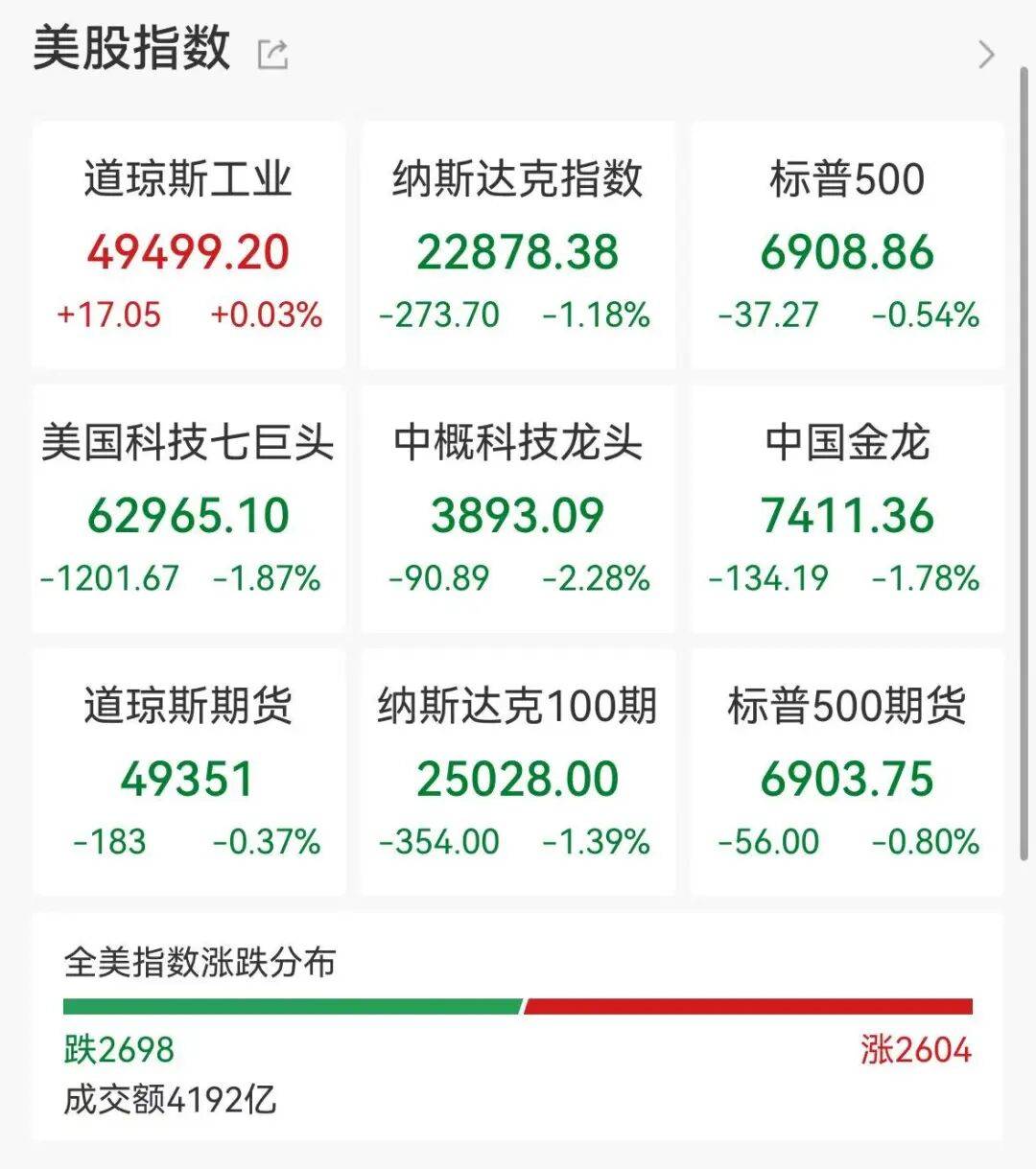Select the 美国科技七巨头 card
Viewport: 1036px width, 1169px height.
(188, 509)
